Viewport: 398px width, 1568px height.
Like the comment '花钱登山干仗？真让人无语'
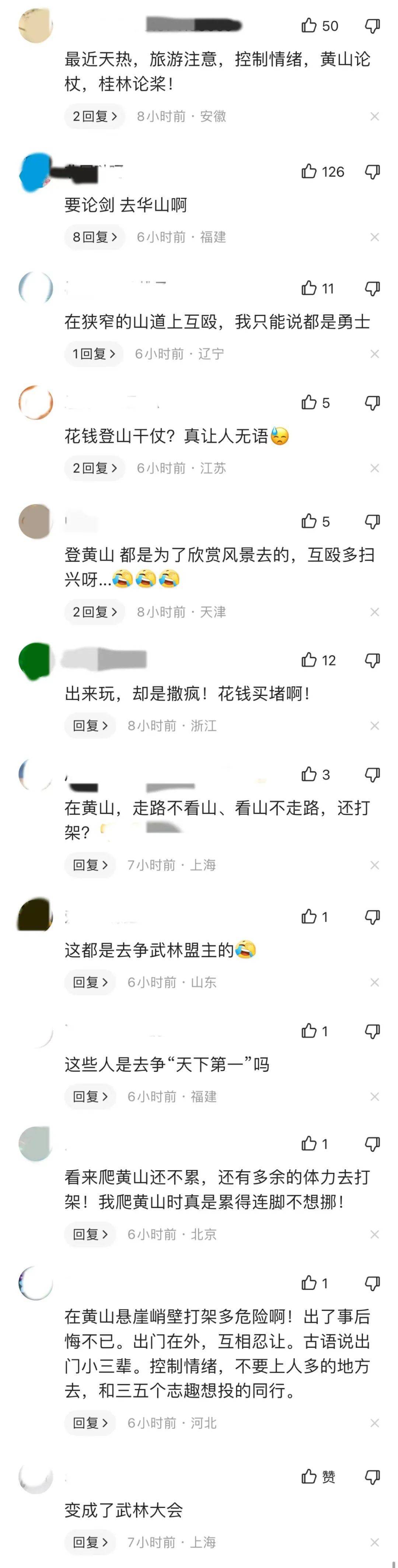[x=309, y=402]
